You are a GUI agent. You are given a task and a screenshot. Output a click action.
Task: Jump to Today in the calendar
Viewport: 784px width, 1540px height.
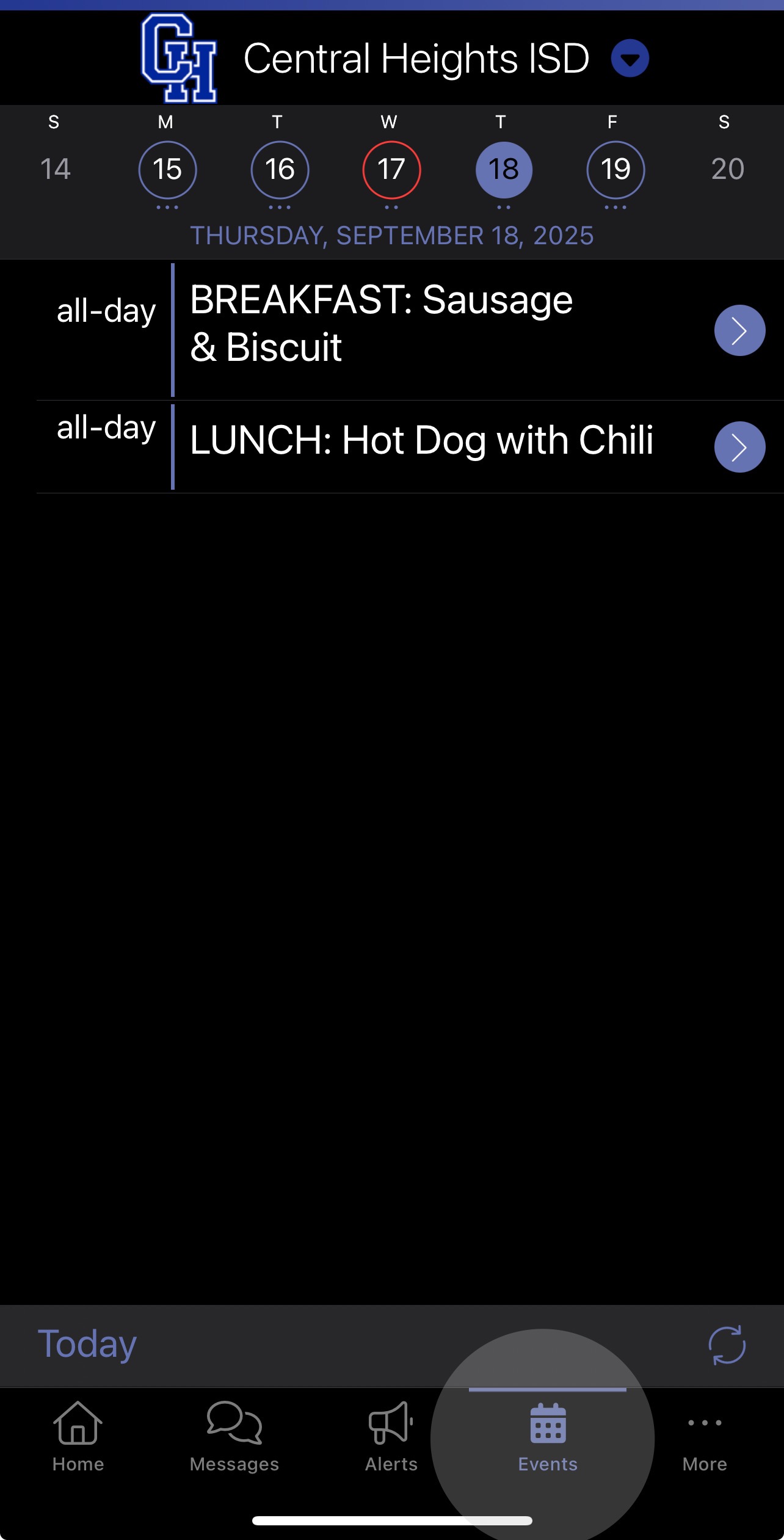pos(87,1344)
